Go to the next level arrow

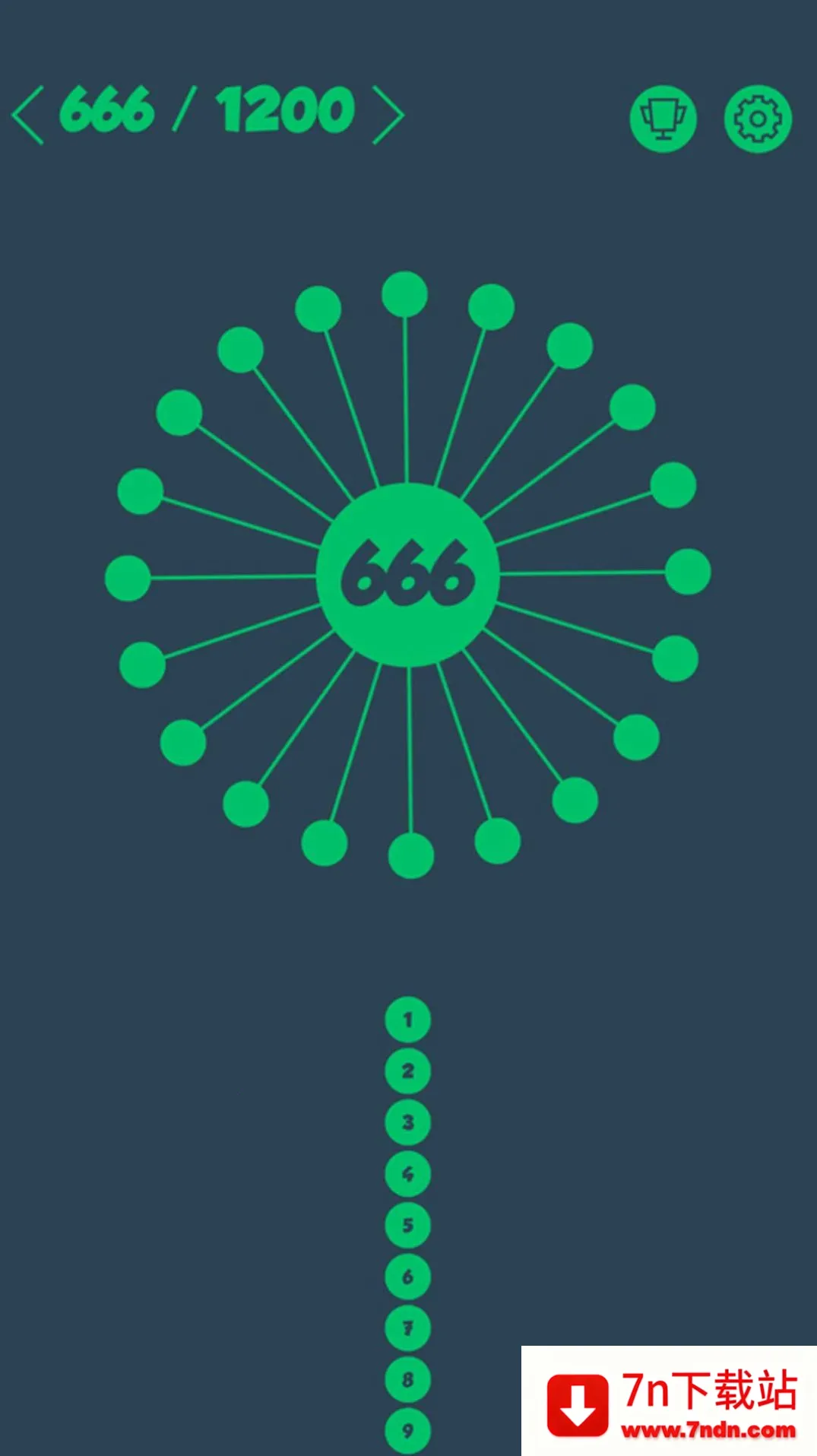pyautogui.click(x=388, y=115)
